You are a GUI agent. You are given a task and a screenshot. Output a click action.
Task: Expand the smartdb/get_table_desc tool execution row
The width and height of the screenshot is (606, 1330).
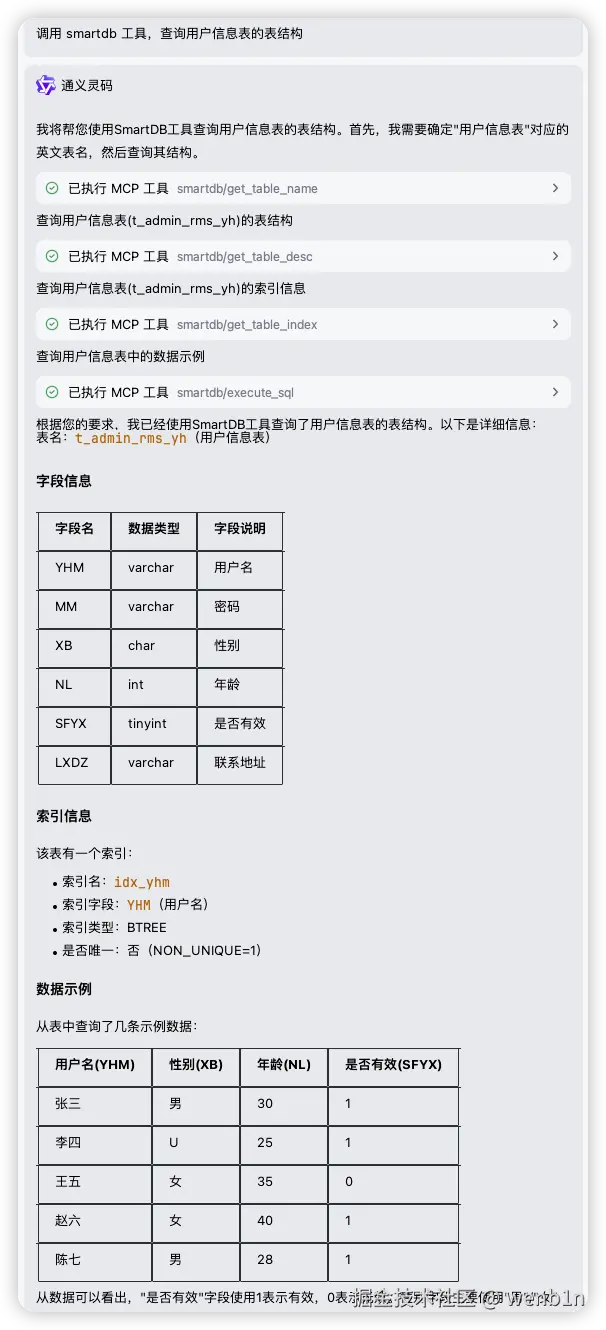pyautogui.click(x=303, y=256)
